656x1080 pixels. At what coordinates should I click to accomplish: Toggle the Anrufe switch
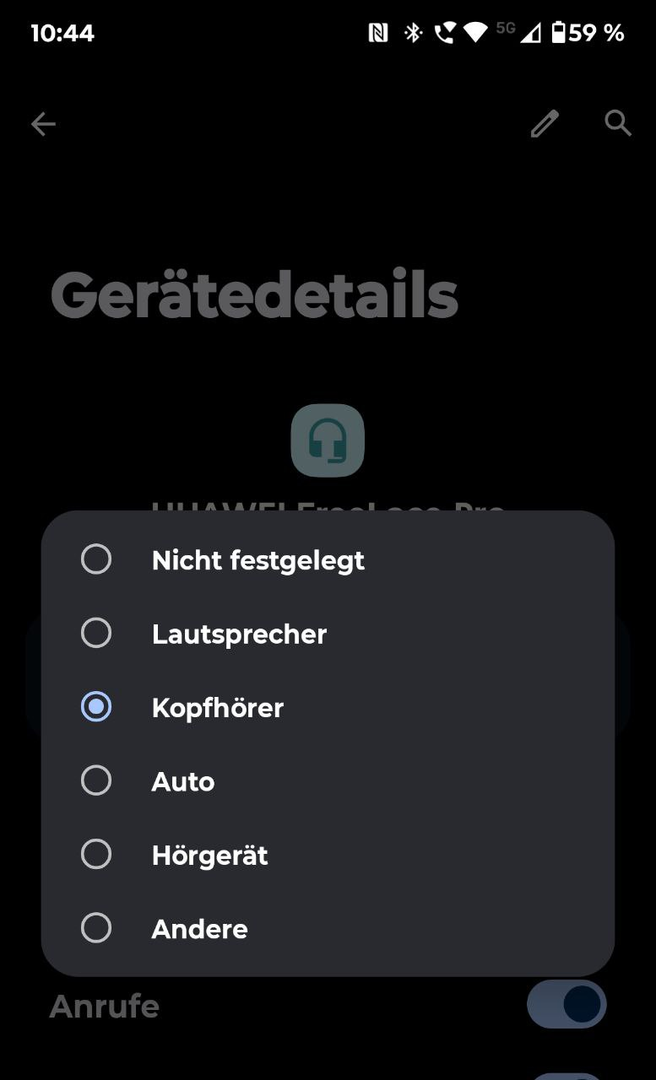[x=566, y=1004]
